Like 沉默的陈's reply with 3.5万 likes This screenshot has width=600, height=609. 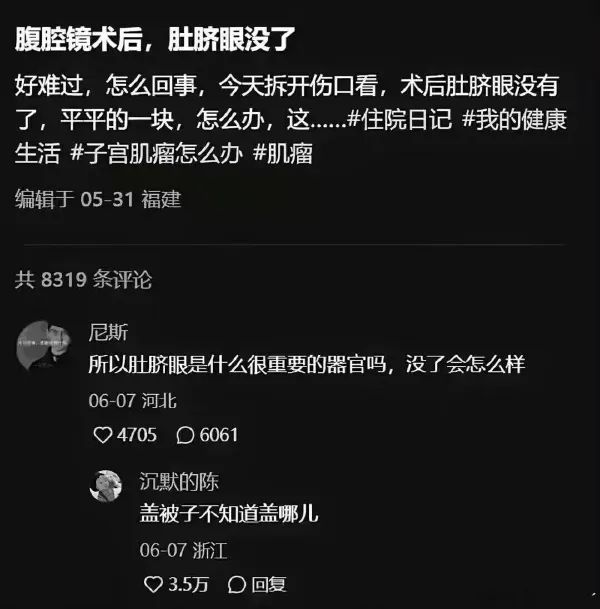pos(152,584)
